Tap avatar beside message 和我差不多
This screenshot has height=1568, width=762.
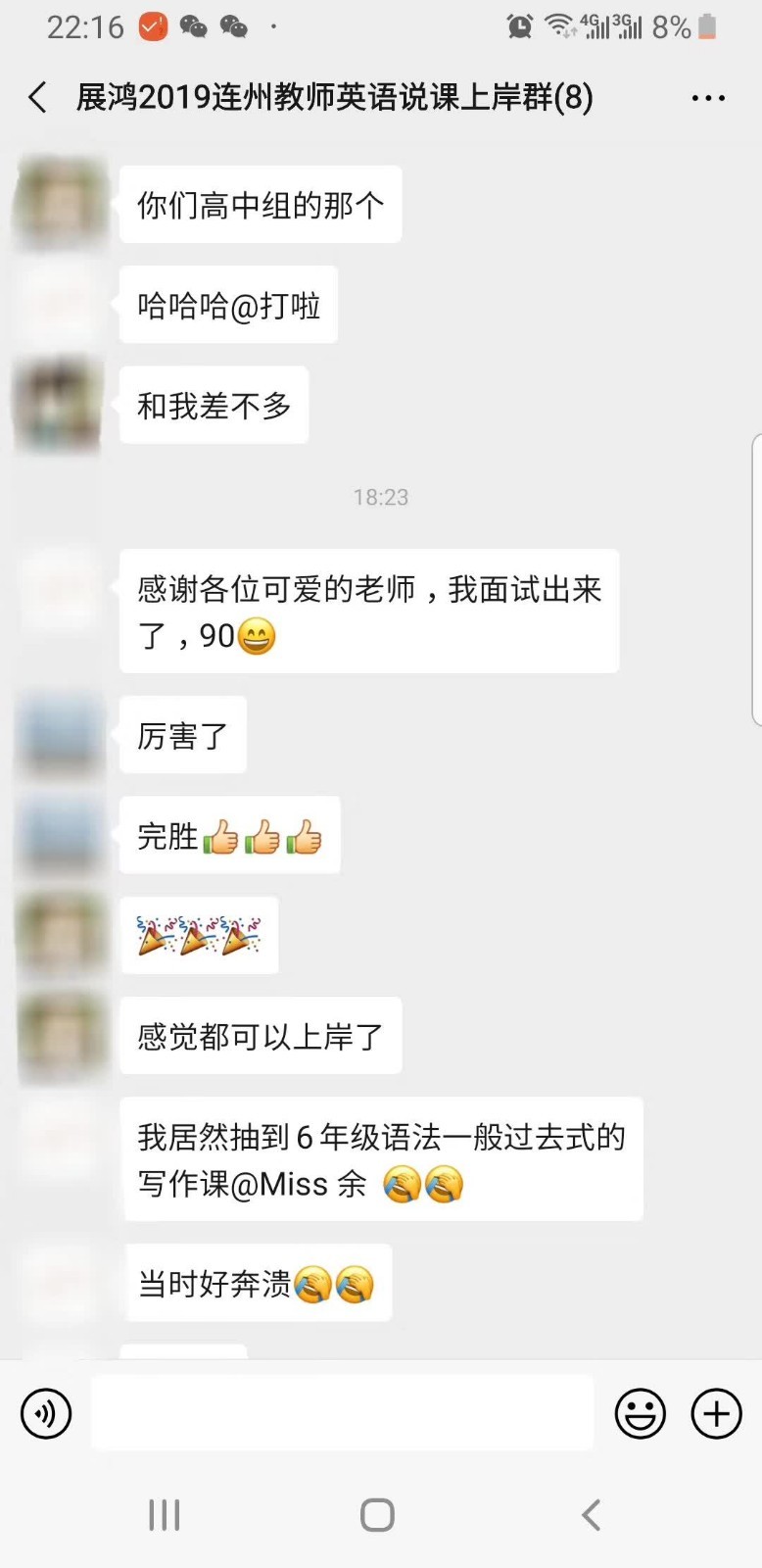click(61, 405)
